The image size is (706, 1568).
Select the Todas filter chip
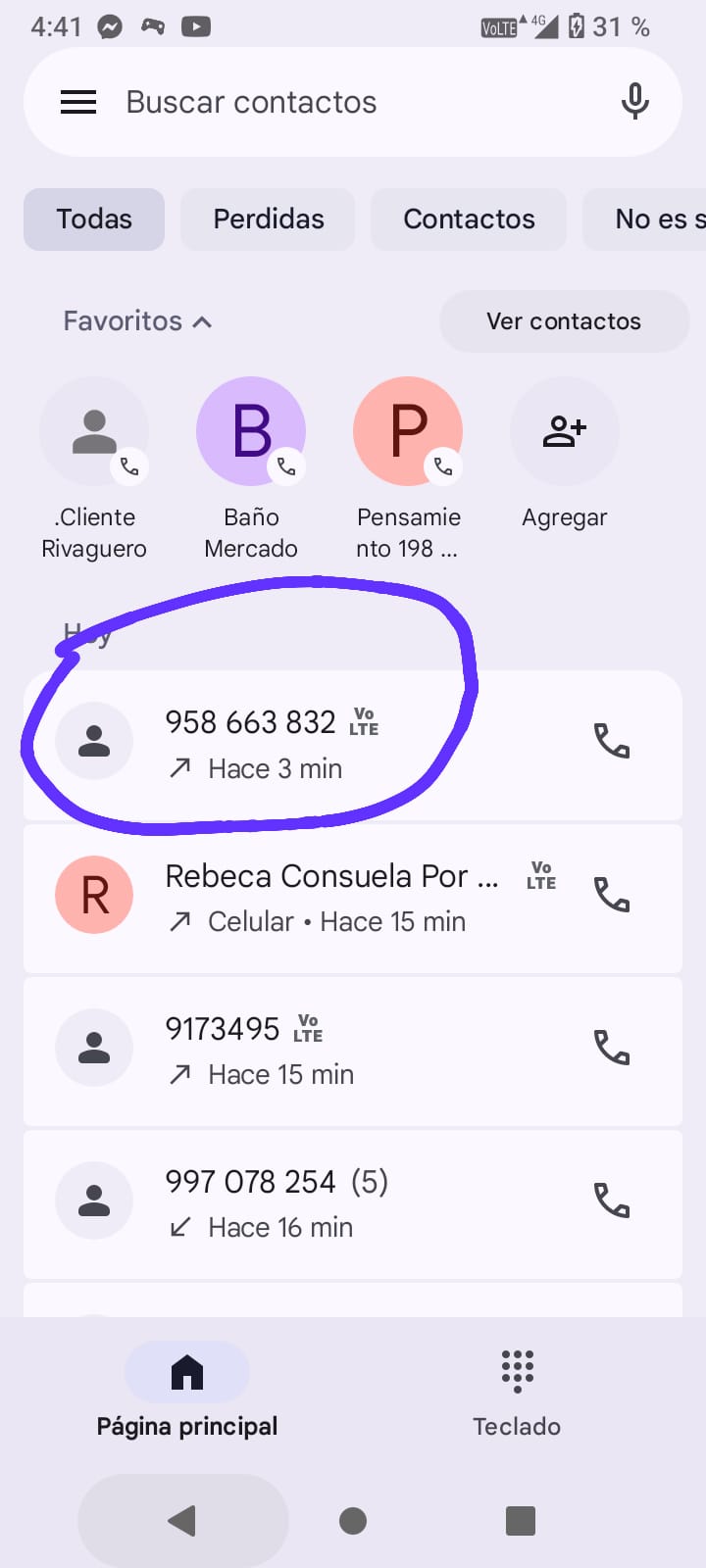click(94, 220)
